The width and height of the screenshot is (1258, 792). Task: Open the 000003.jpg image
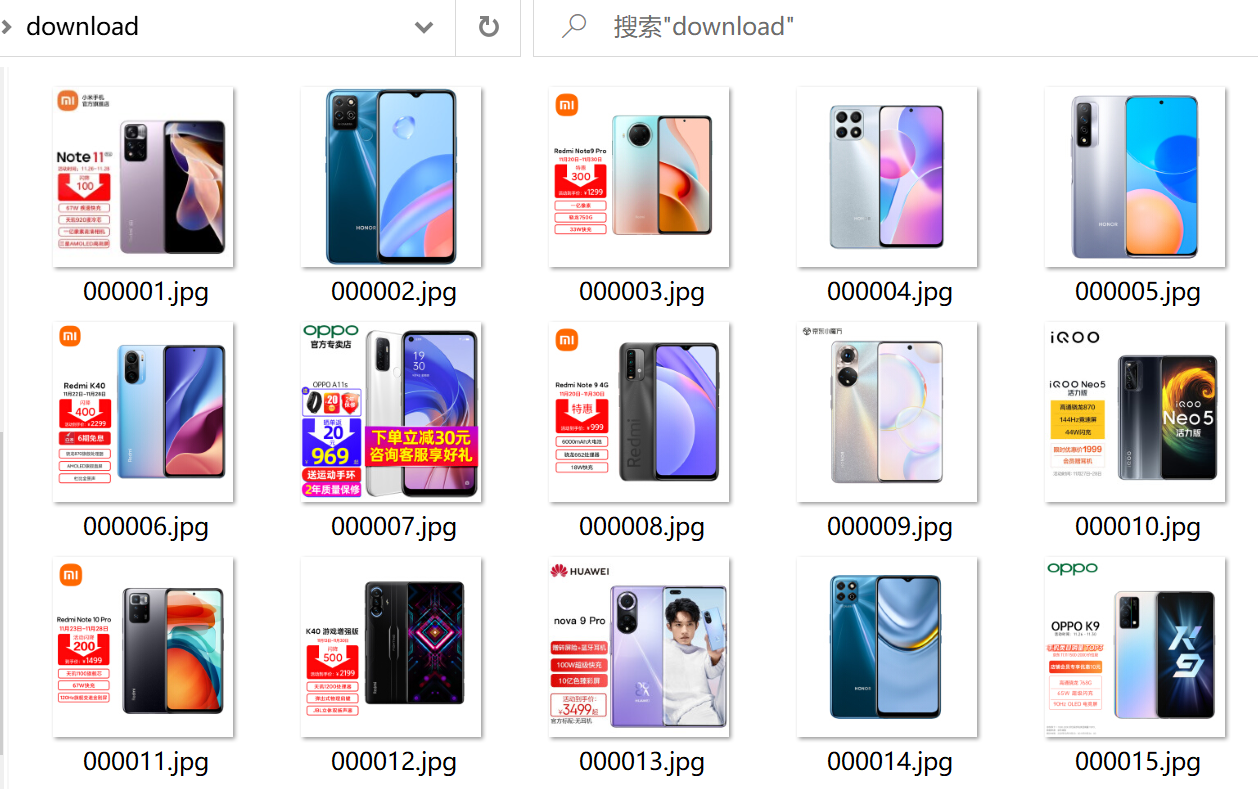click(640, 177)
